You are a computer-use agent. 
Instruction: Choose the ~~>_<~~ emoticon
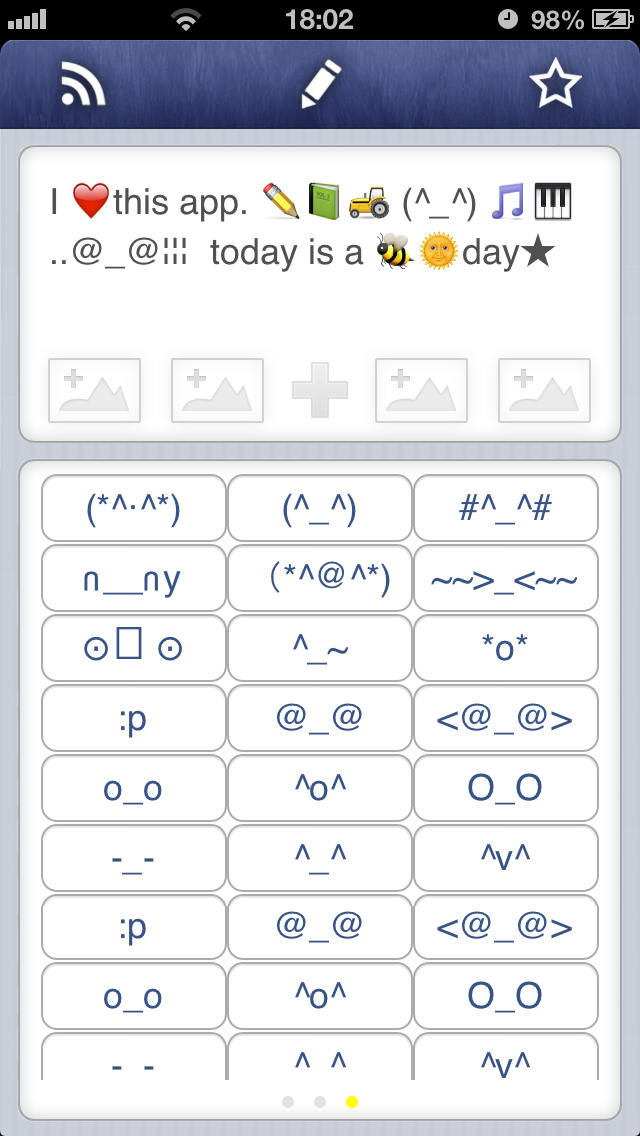pyautogui.click(x=506, y=578)
